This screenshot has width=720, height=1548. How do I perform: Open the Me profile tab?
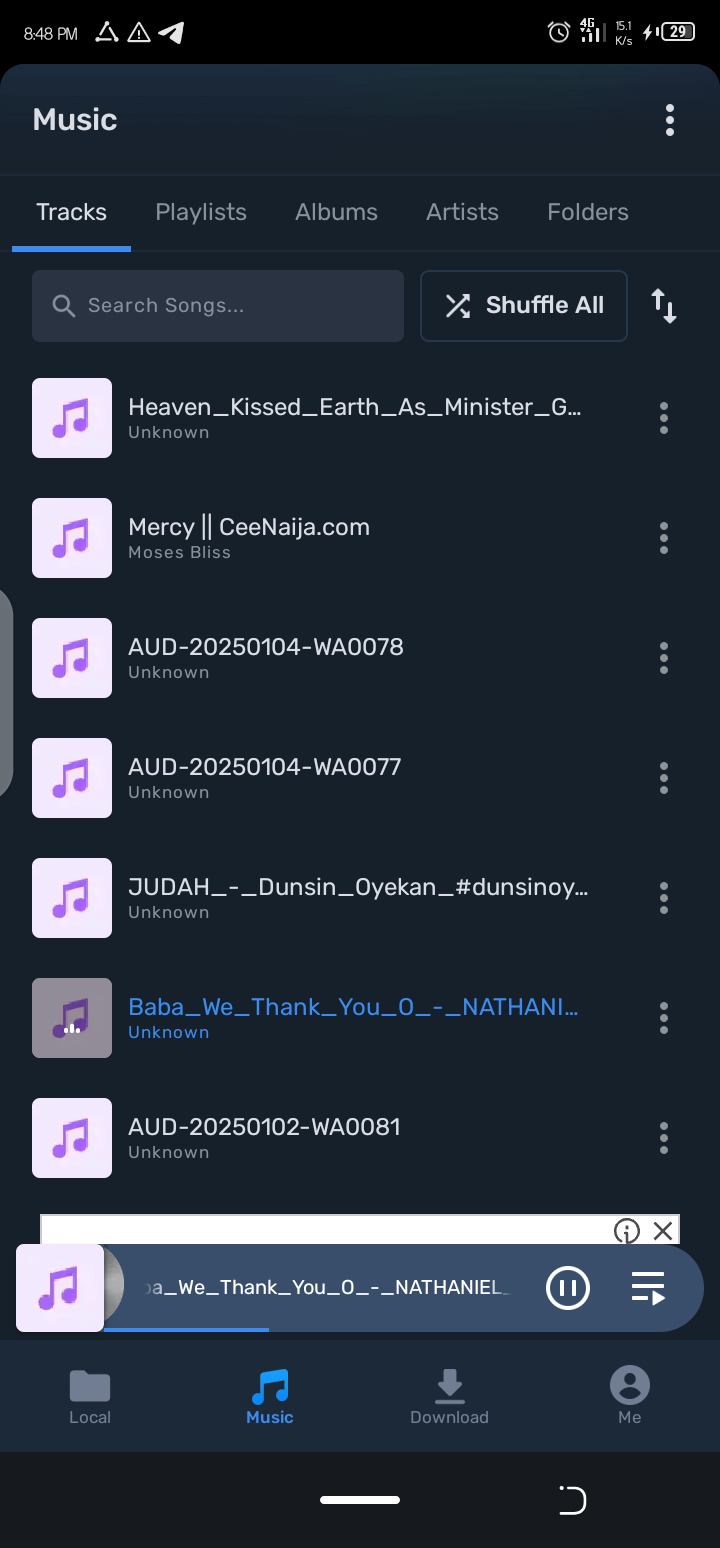630,1396
